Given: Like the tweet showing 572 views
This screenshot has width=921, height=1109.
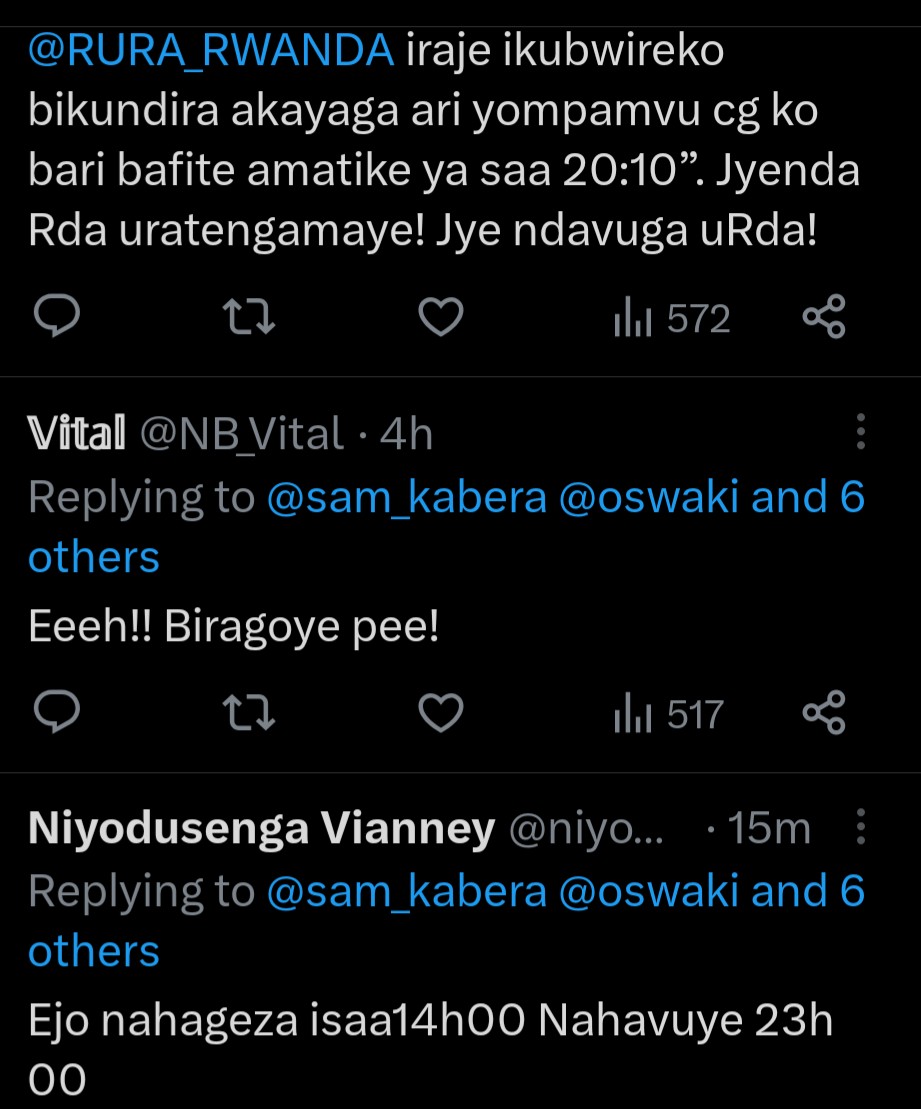Looking at the screenshot, I should [x=439, y=319].
